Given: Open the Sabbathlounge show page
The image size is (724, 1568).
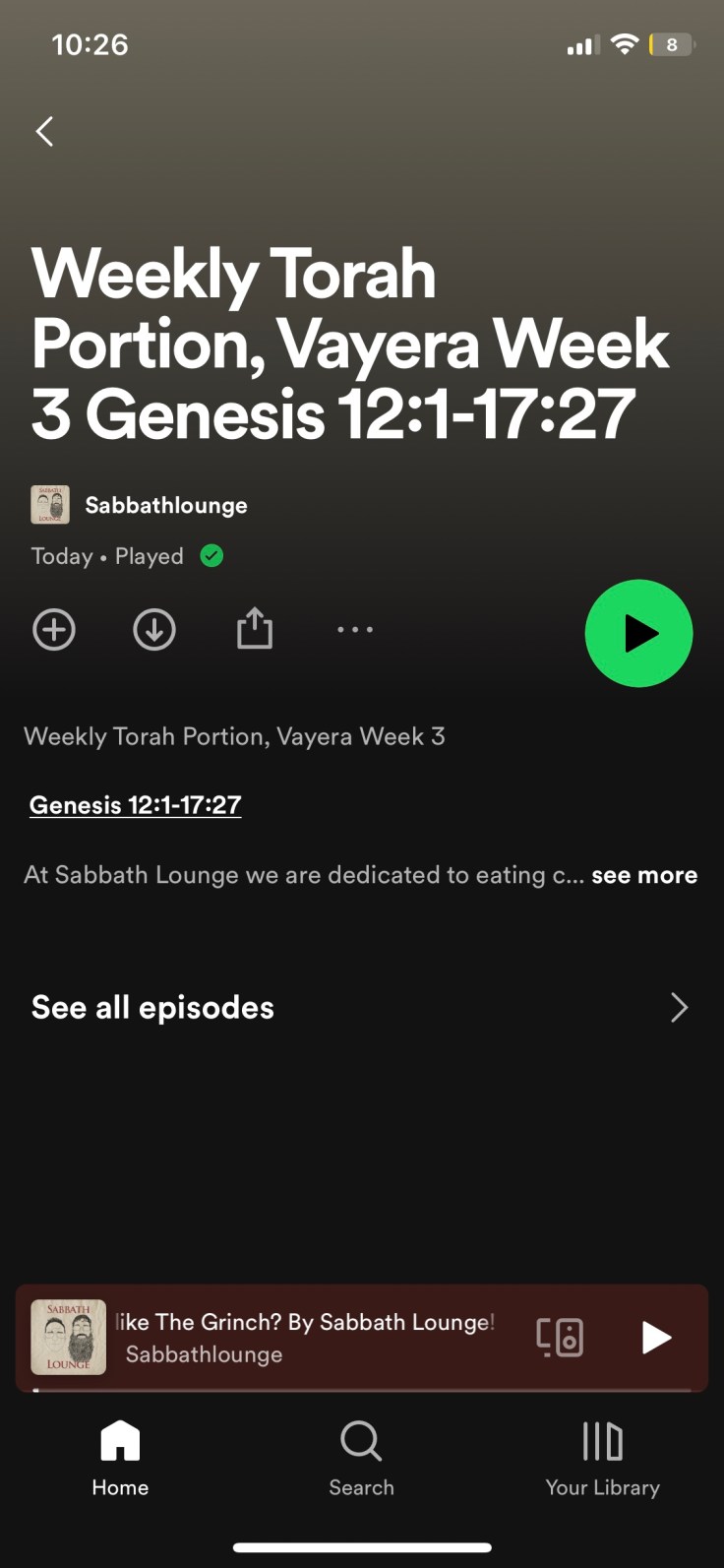Looking at the screenshot, I should coord(165,505).
